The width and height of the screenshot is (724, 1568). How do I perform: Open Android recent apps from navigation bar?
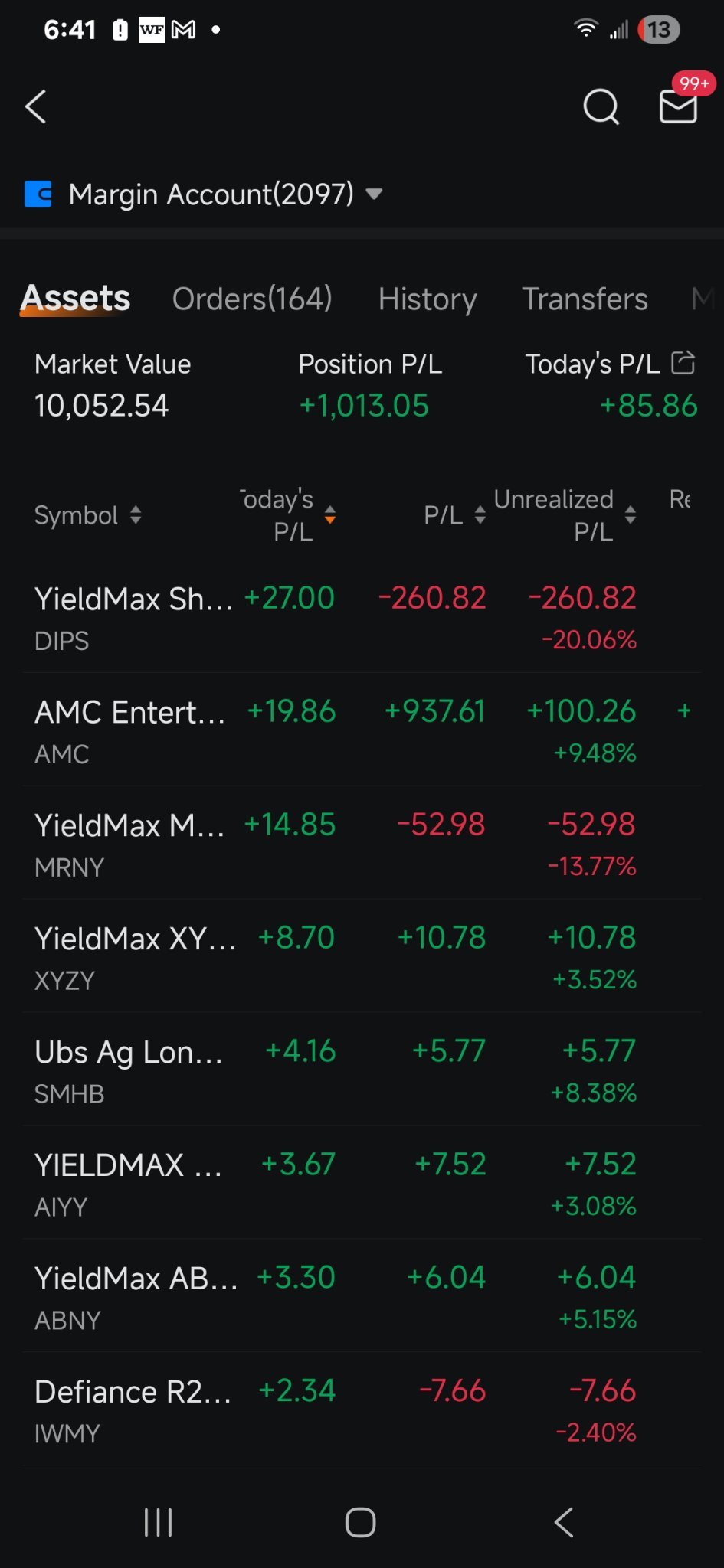[x=157, y=1522]
